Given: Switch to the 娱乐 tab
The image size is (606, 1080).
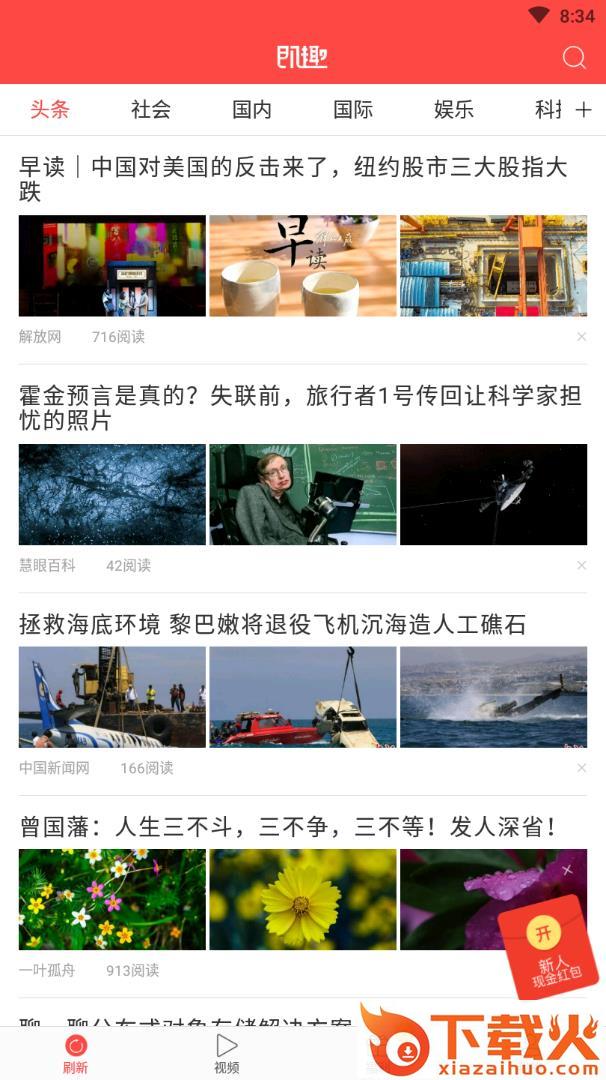Looking at the screenshot, I should point(454,110).
